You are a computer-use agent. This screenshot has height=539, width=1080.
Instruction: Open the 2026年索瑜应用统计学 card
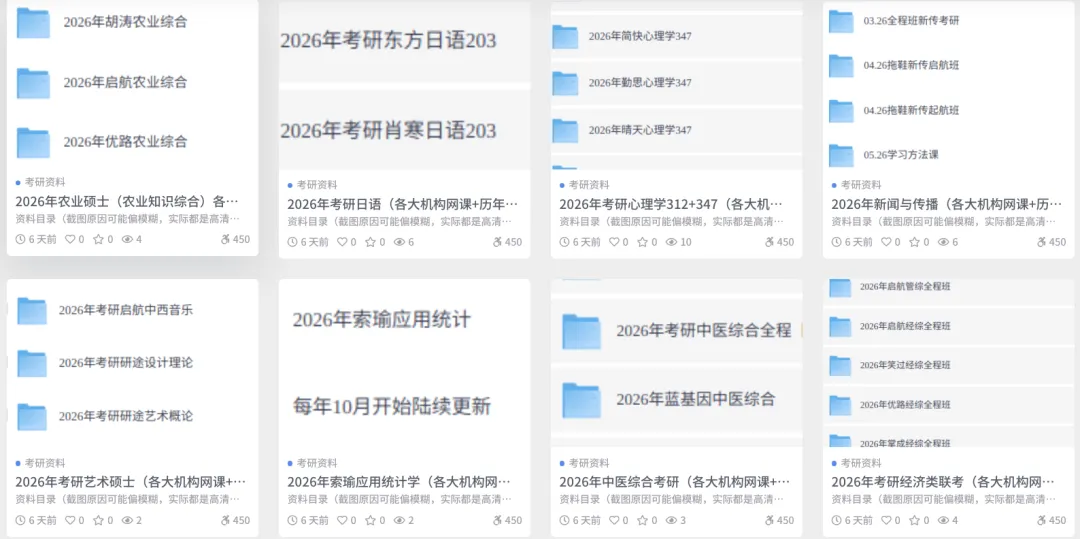click(x=399, y=482)
